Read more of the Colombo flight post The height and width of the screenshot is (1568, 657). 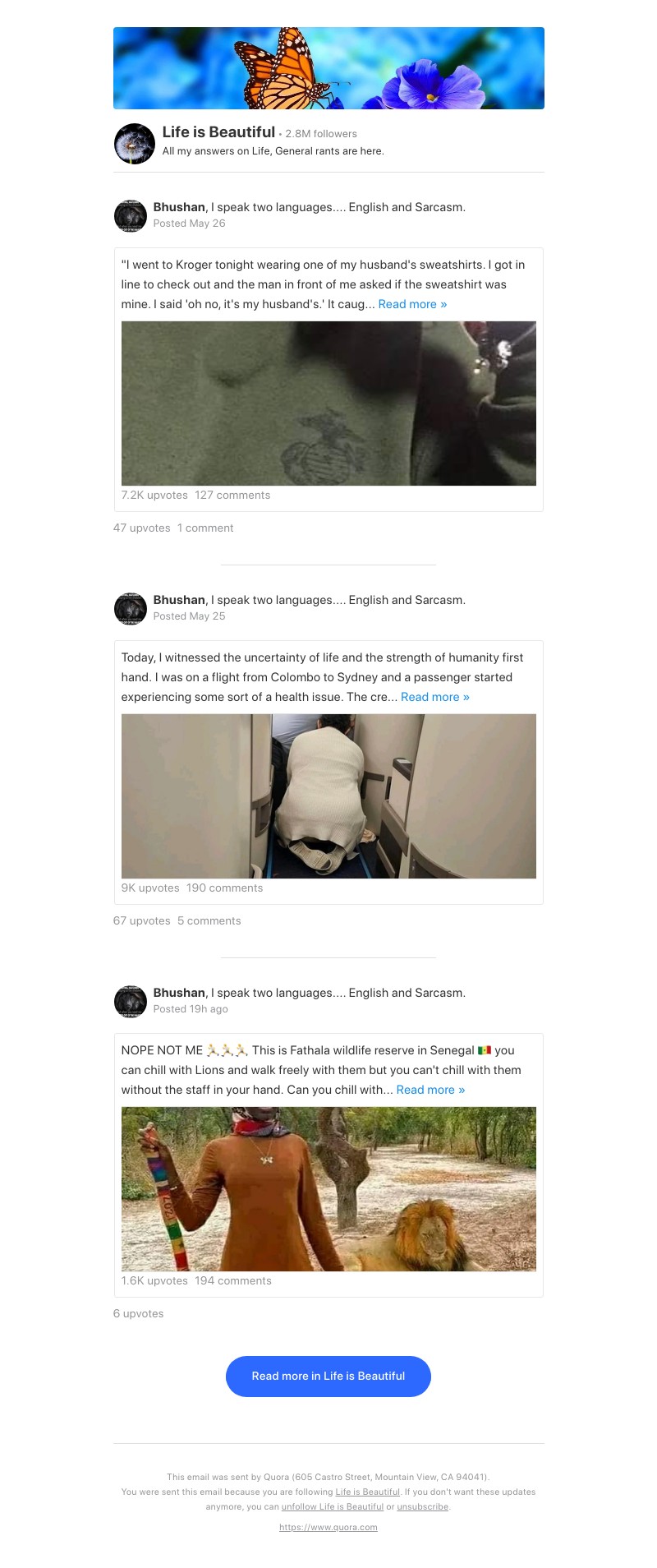(434, 697)
